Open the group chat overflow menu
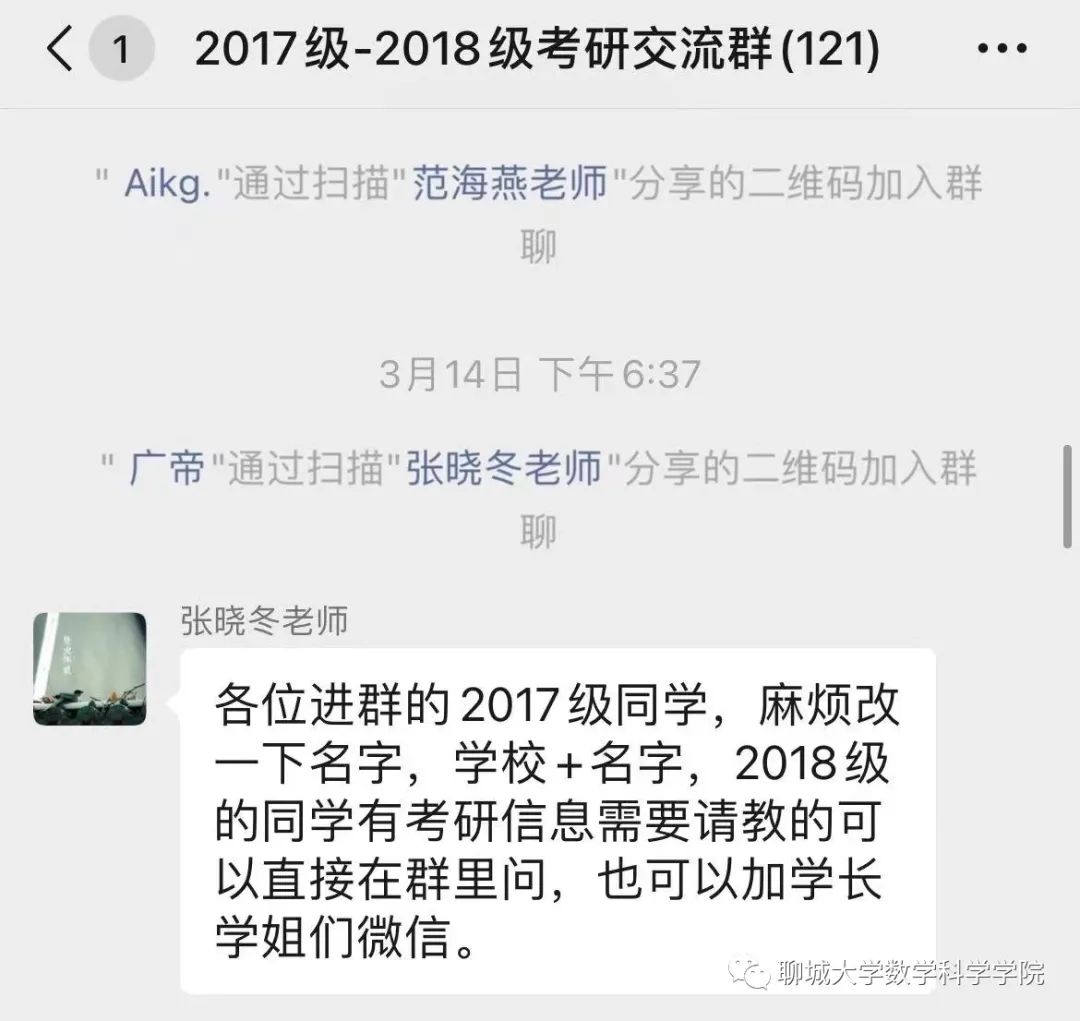This screenshot has height=1021, width=1080. point(1000,50)
